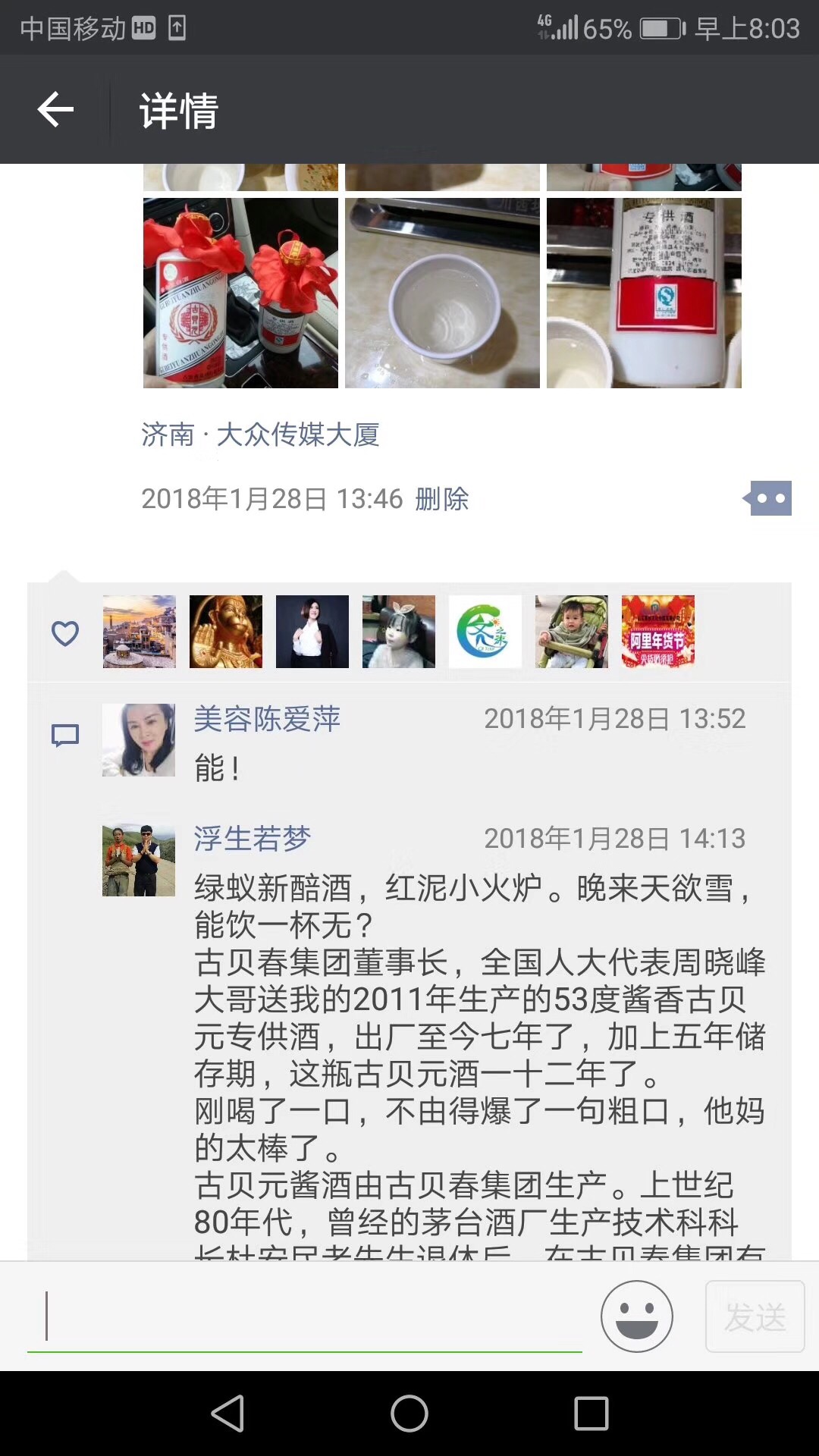Open the photo of the bottle's back label

coord(644,293)
